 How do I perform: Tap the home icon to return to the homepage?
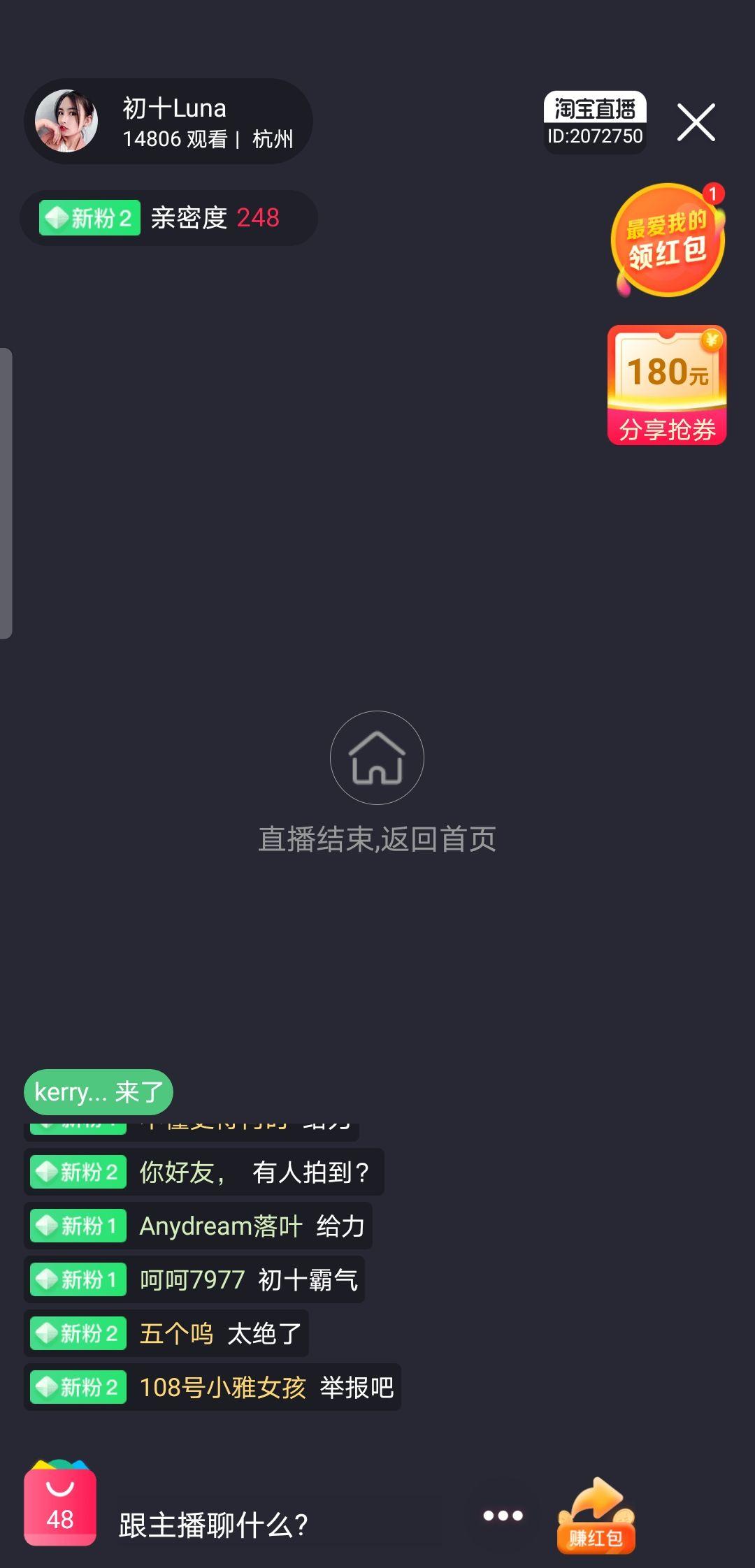[x=377, y=757]
